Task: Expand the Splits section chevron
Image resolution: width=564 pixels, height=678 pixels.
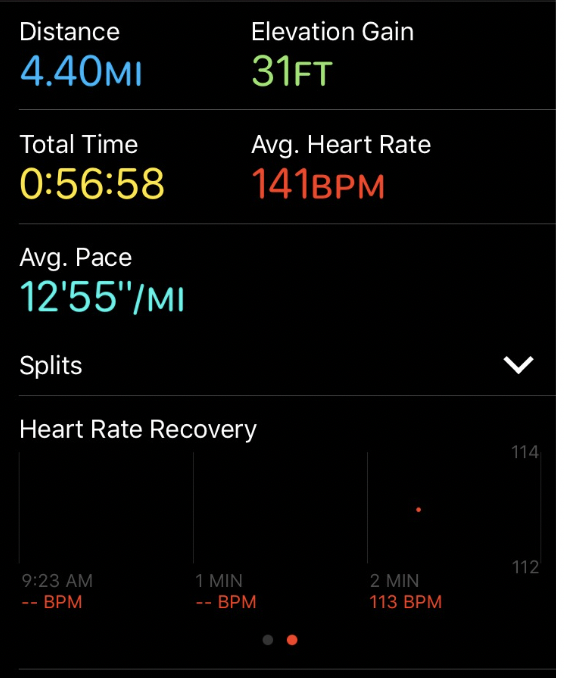Action: [518, 365]
